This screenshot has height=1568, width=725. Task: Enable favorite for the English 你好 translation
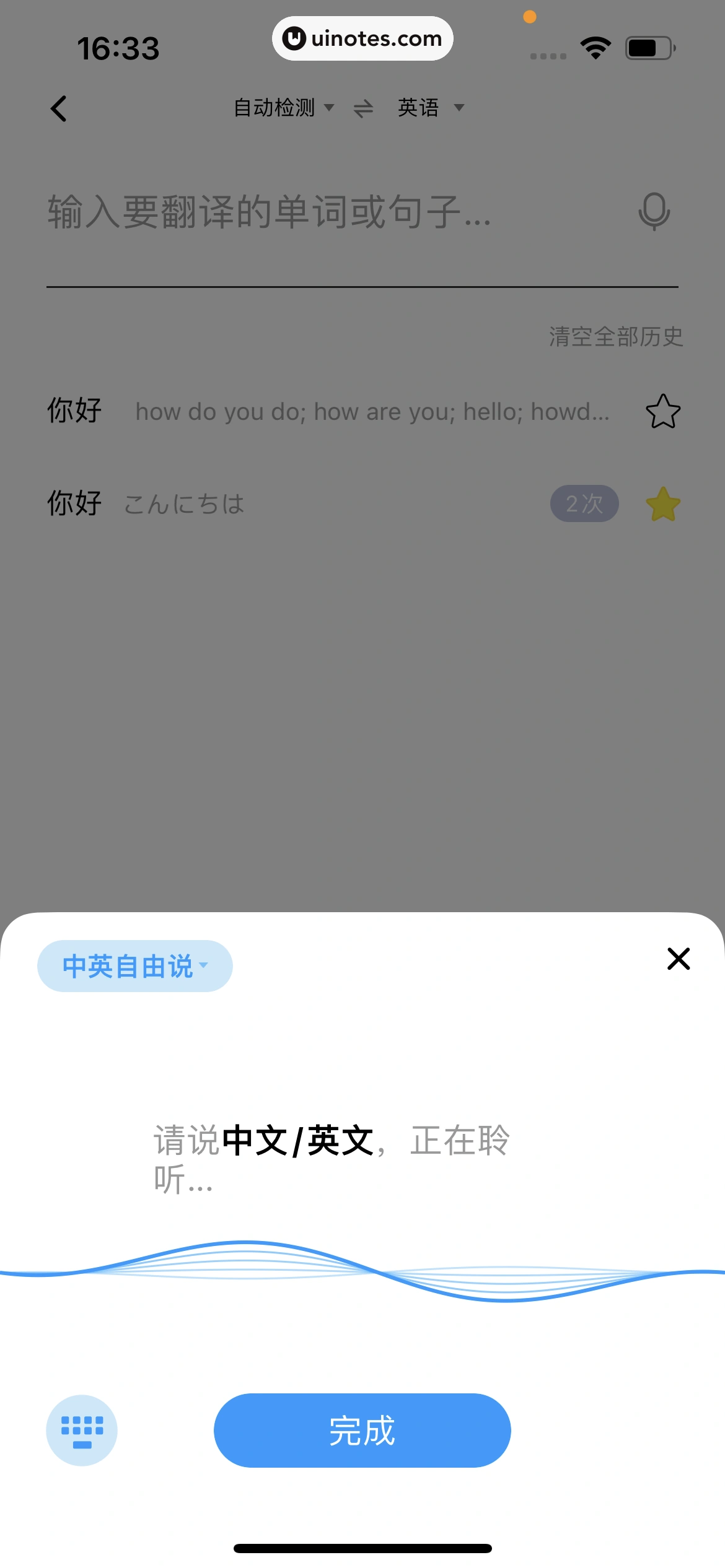(662, 411)
